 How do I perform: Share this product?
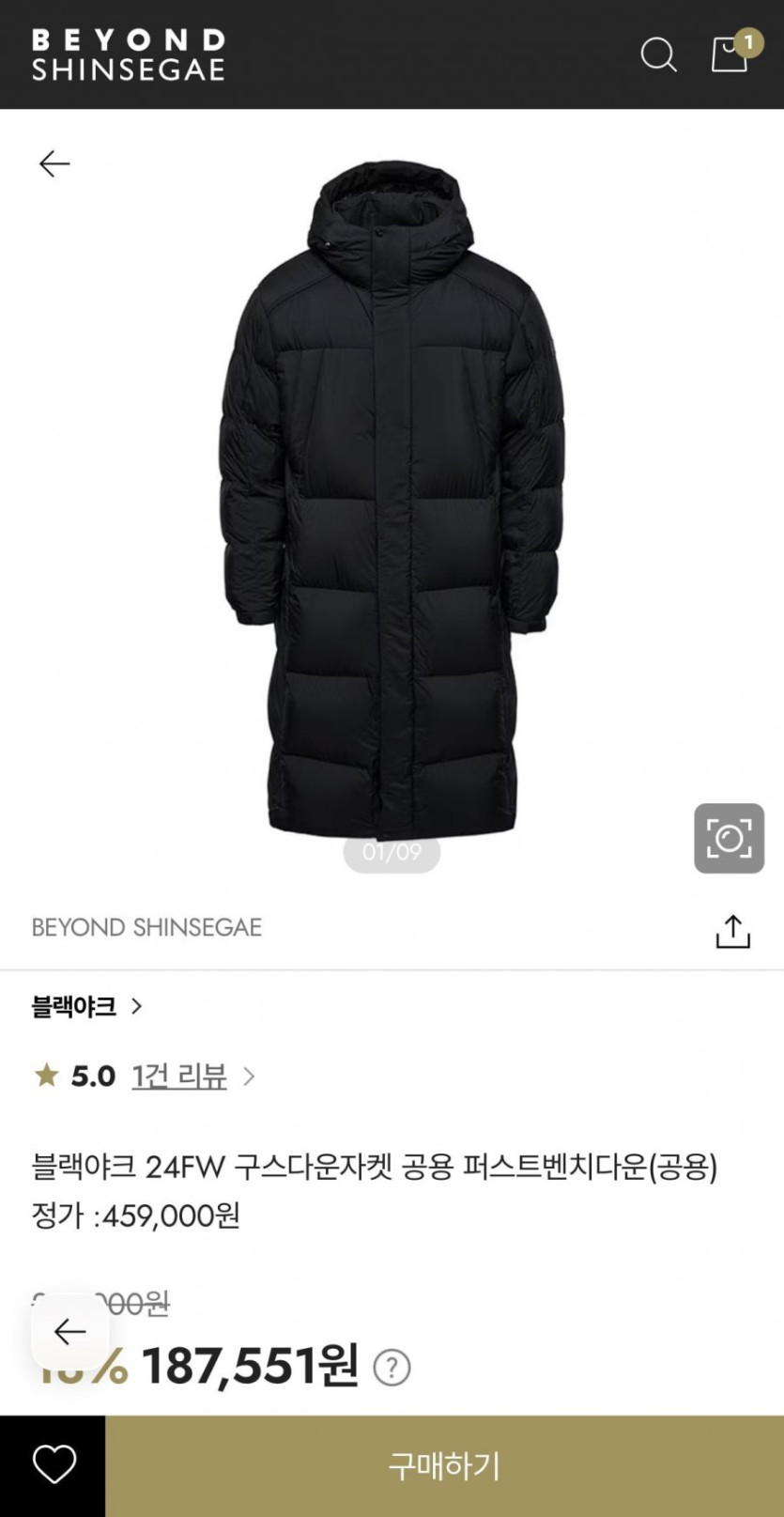coord(732,931)
